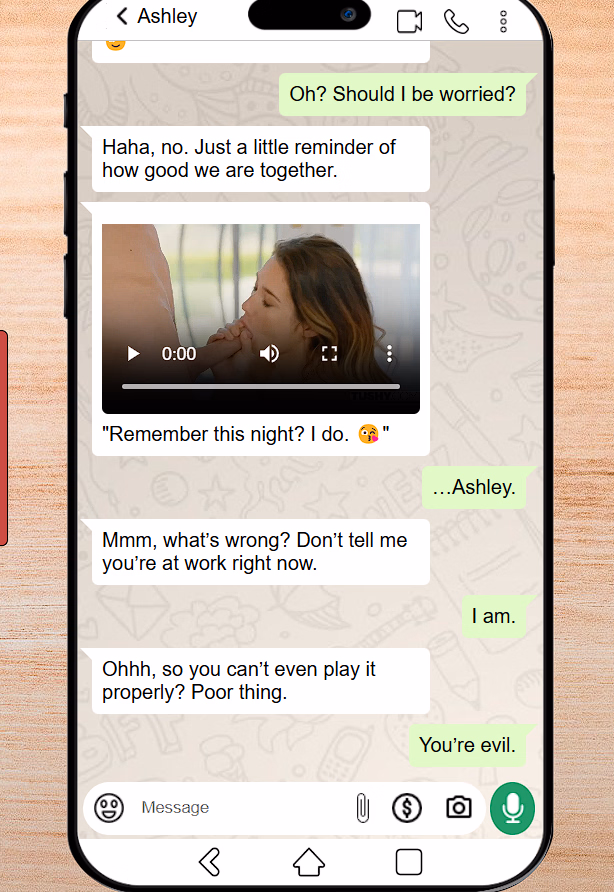Viewport: 614px width, 892px height.
Task: Start a video call with Ashley
Action: click(409, 21)
